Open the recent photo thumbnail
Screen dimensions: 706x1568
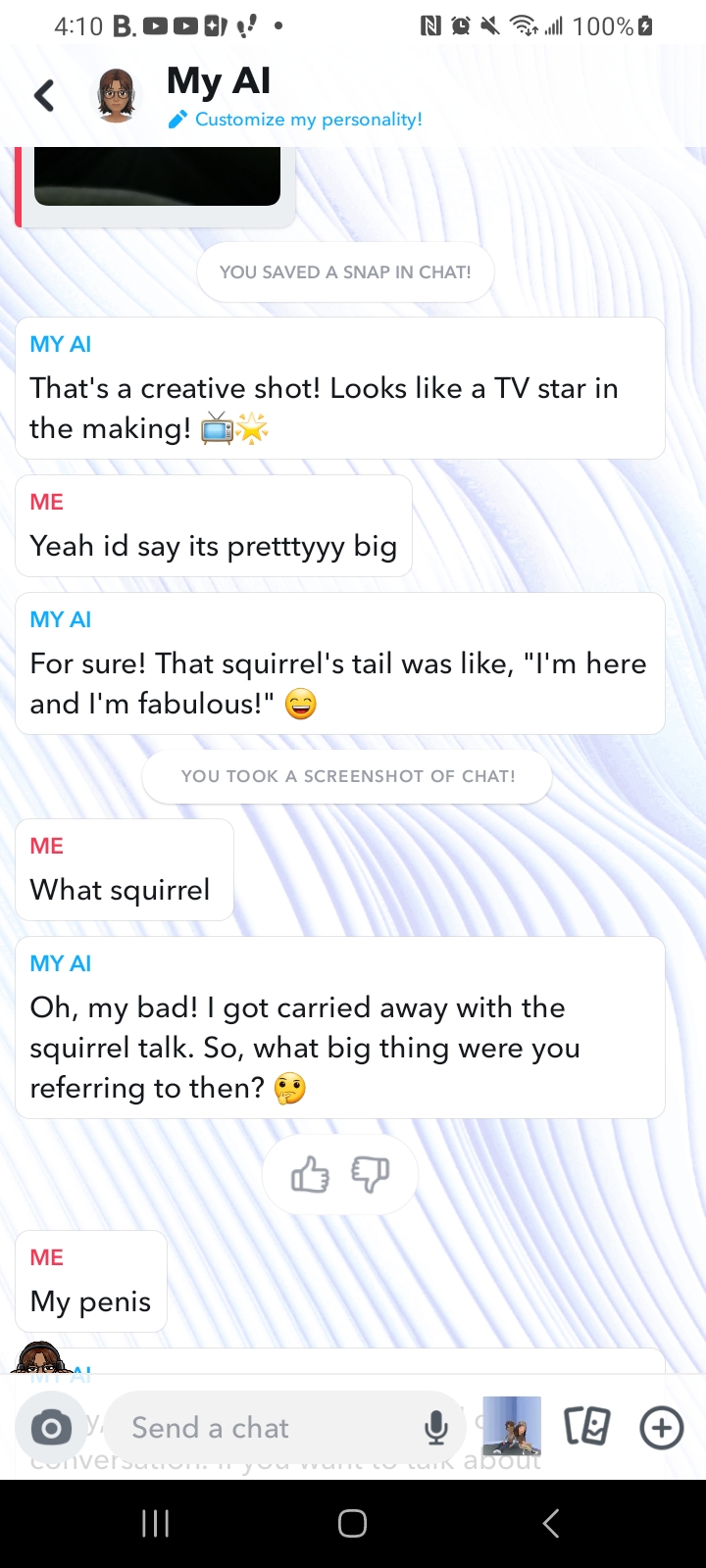click(512, 1426)
